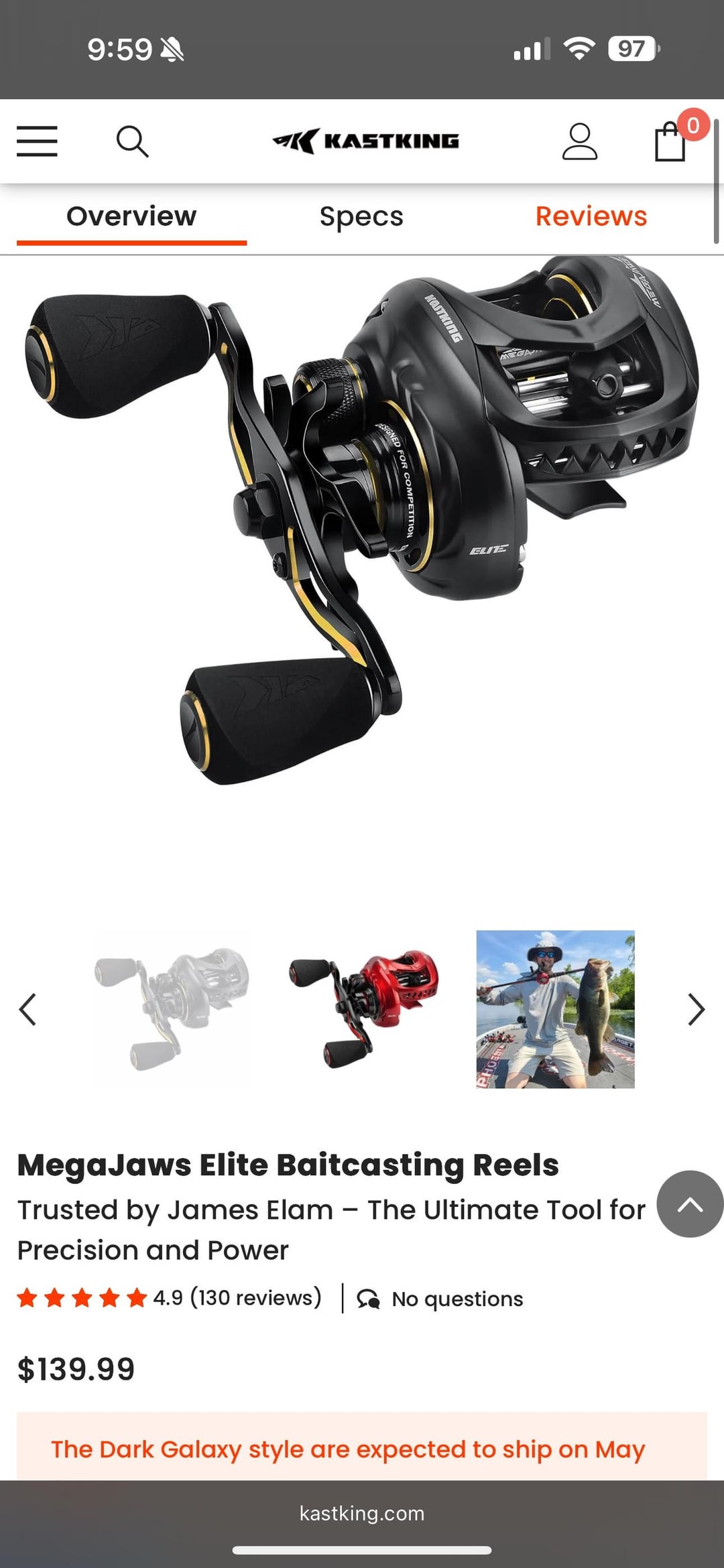Switch to the Reviews tab
This screenshot has width=724, height=1568.
point(591,216)
